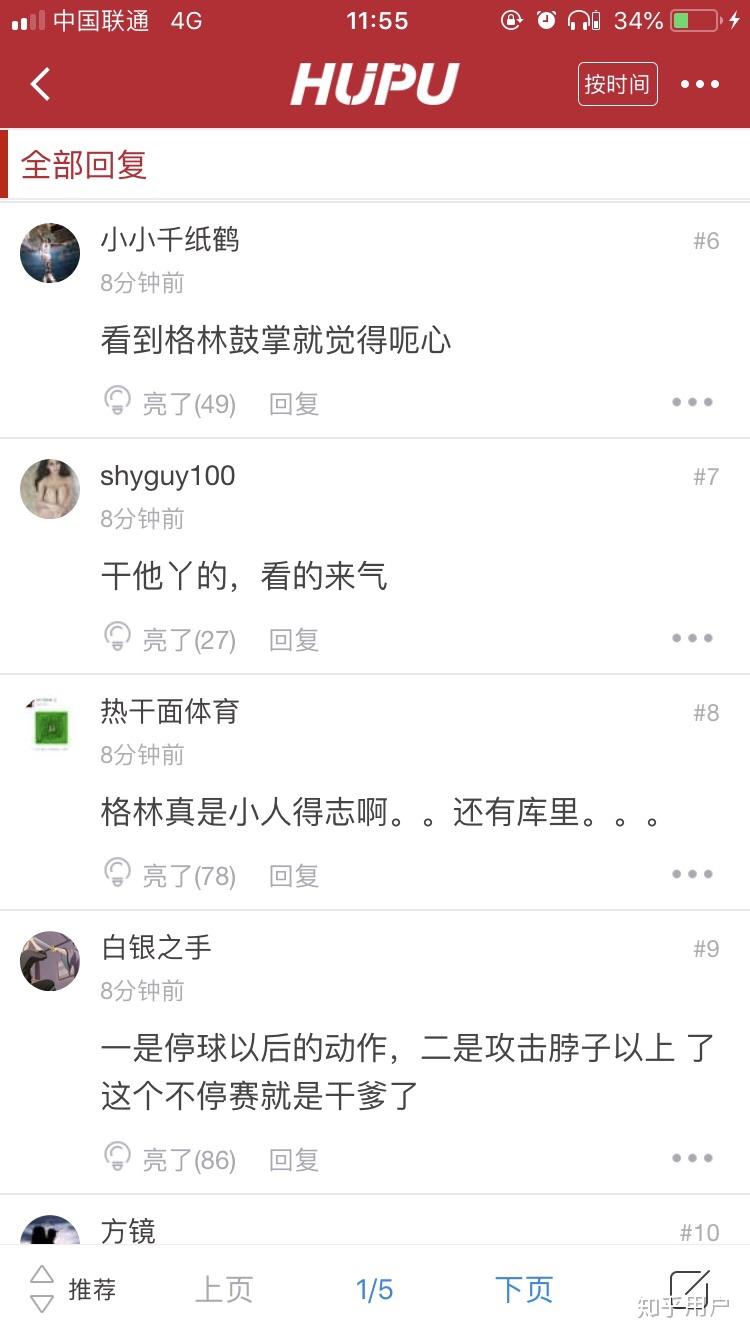The height and width of the screenshot is (1334, 750).
Task: Open the ellipsis menu on shyguy100's comment
Action: click(x=691, y=637)
